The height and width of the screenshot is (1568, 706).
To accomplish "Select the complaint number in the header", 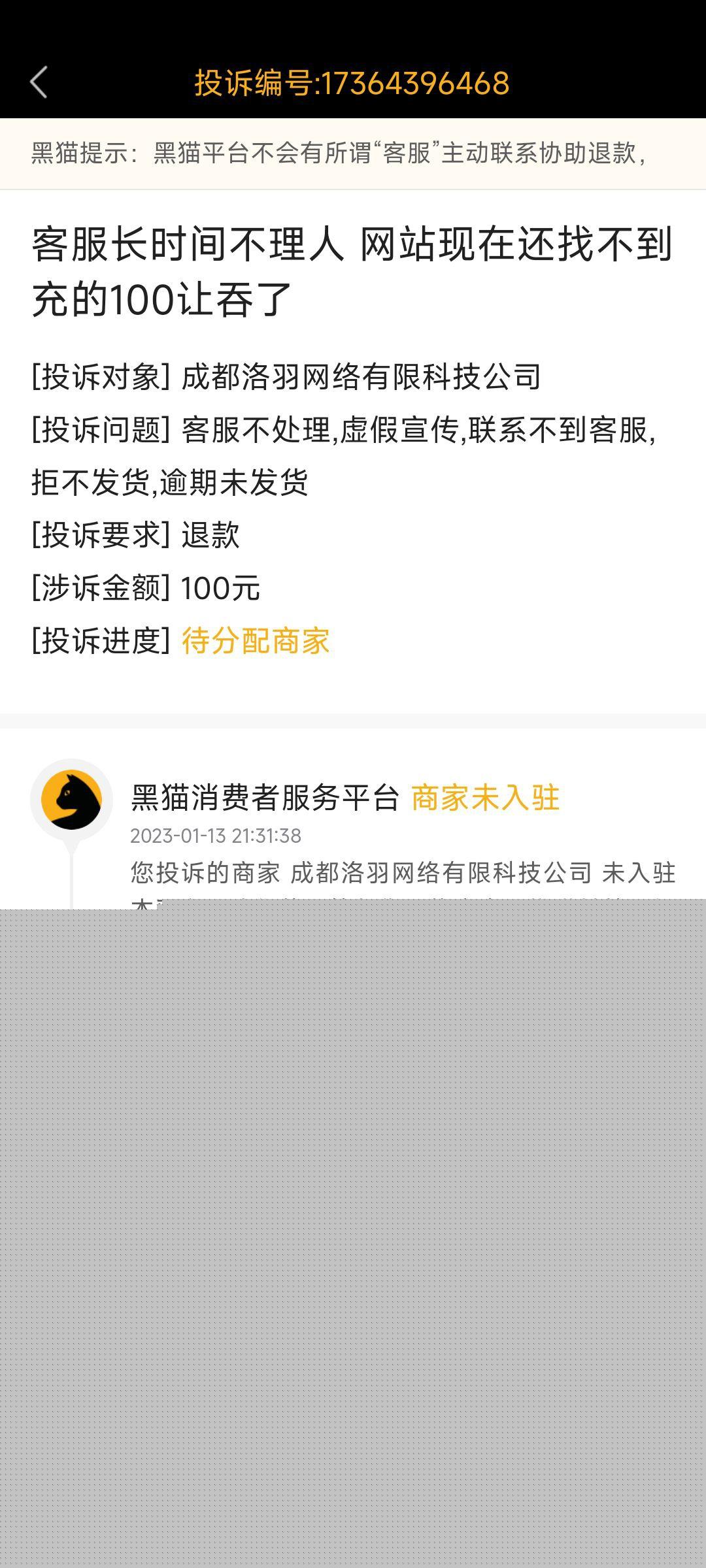I will [x=351, y=83].
